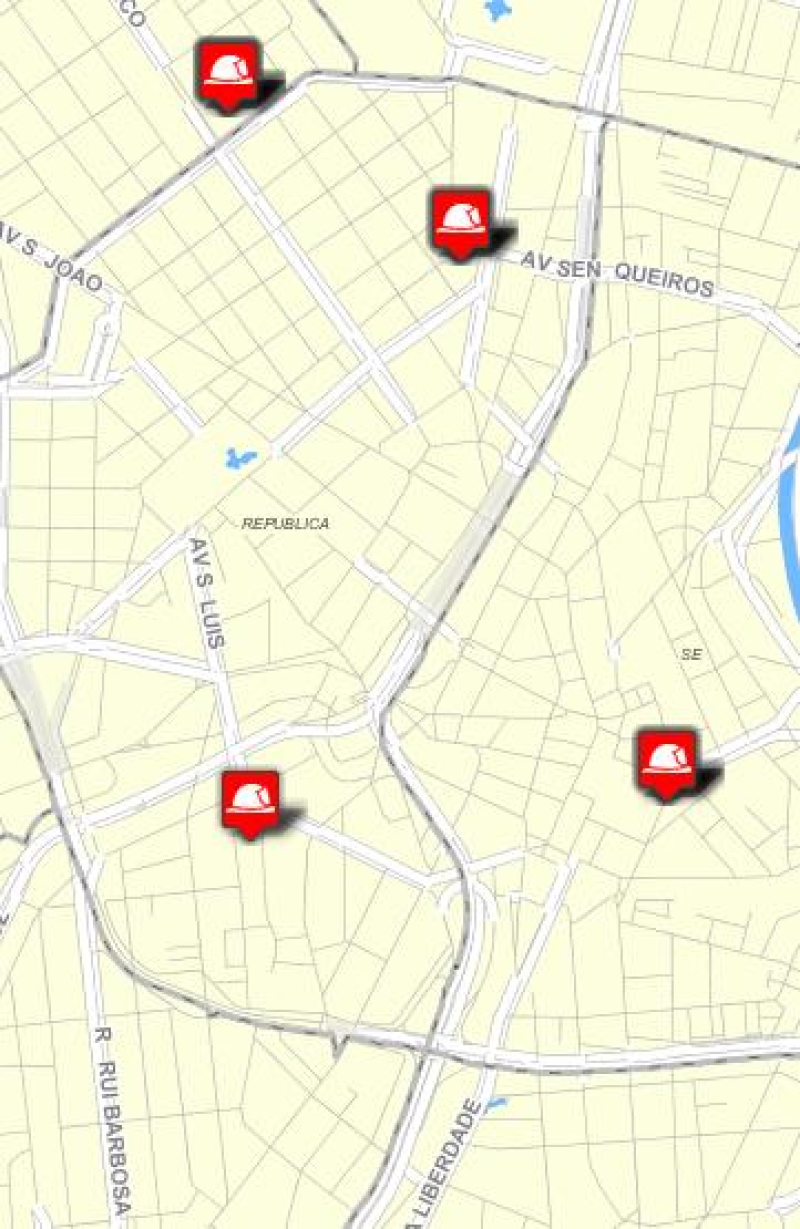Viewport: 800px width, 1229px height.
Task: Tap the fire station marker beside Av Sen Queiros
Action: pyautogui.click(x=461, y=220)
